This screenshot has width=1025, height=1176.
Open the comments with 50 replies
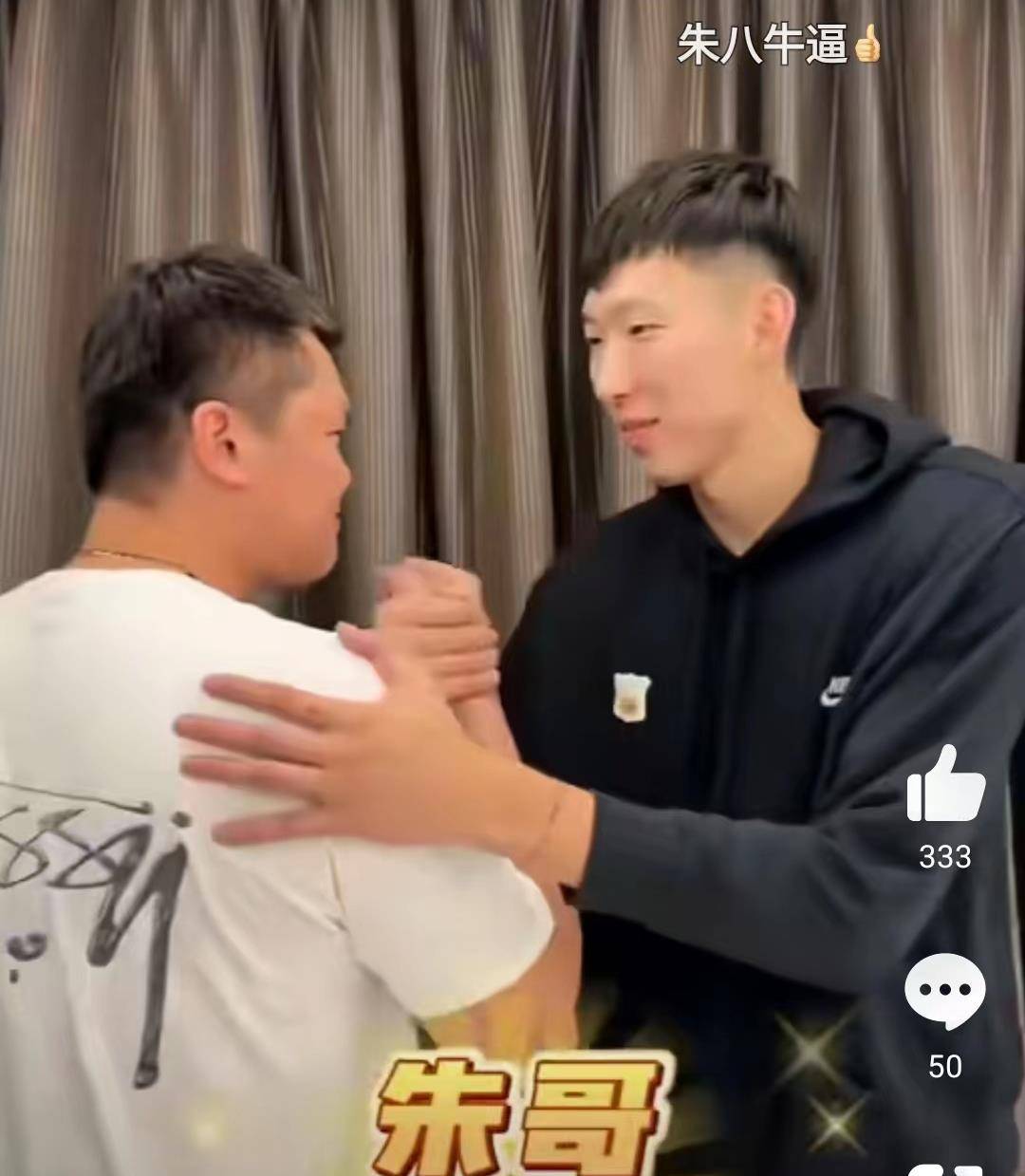click(944, 991)
